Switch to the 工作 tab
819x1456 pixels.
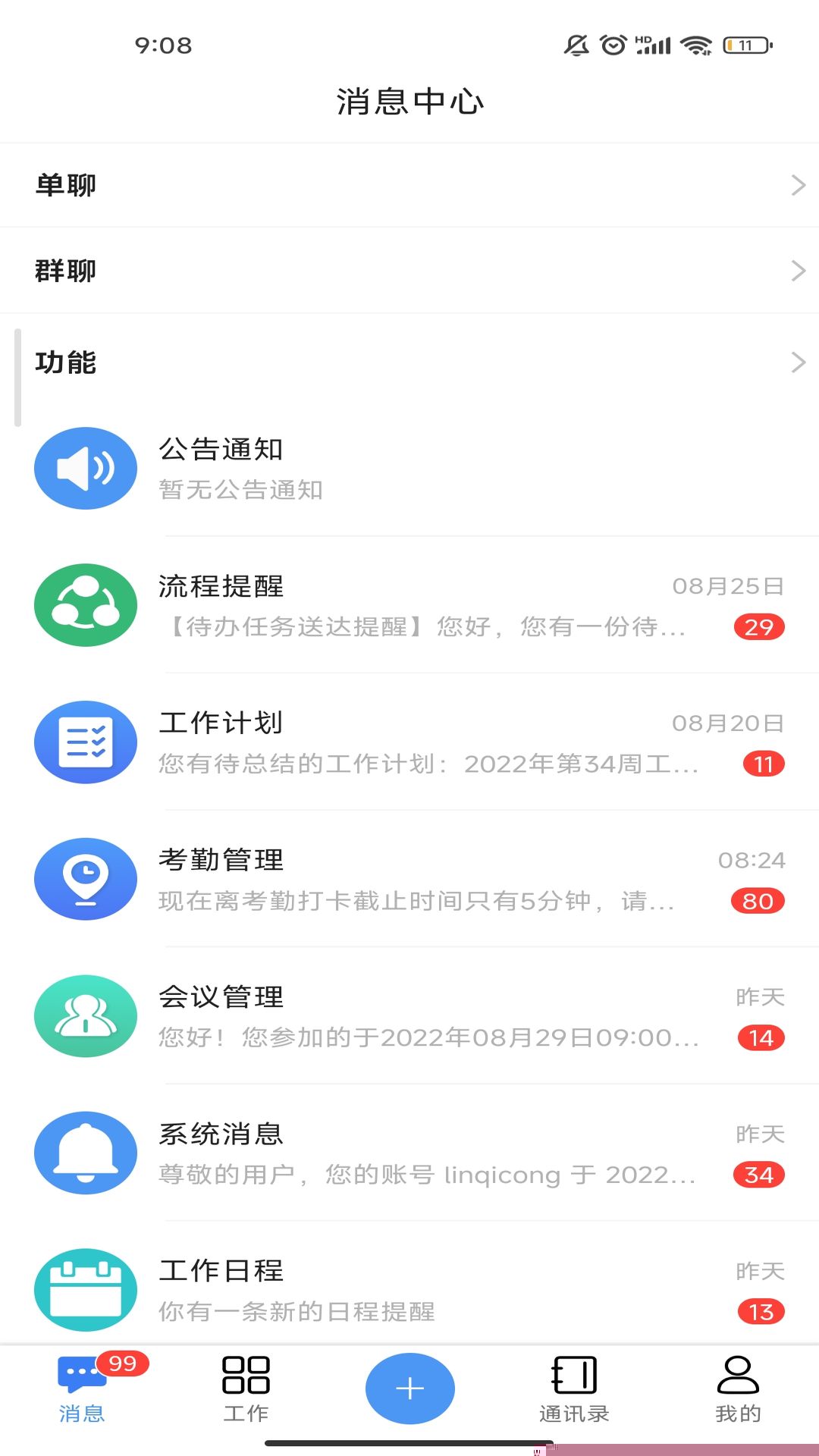(246, 1389)
